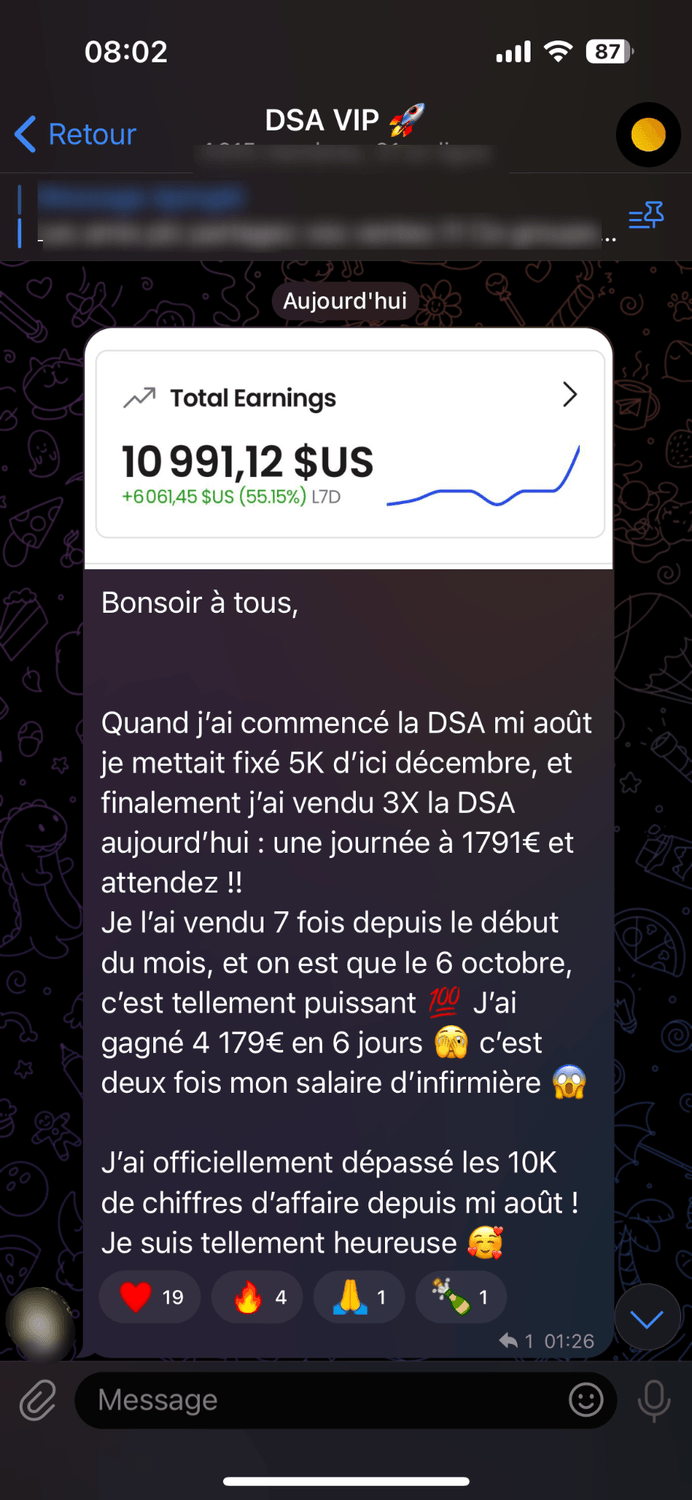Open the pinned message banner
Screen dimensions: 692x1500
320,216
